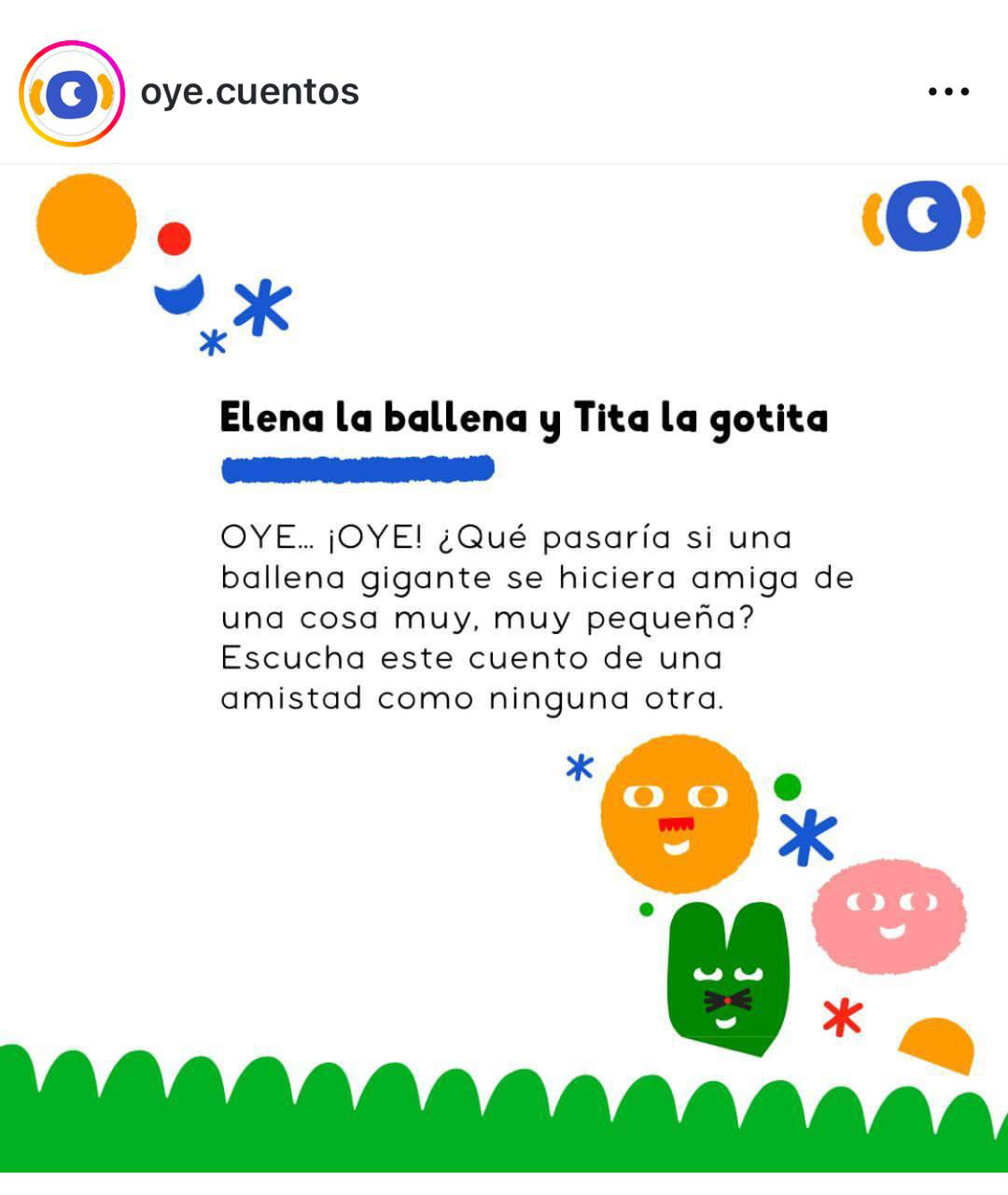Image resolution: width=1008 pixels, height=1195 pixels.
Task: Open oye.cuentos profile picture story
Action: pos(72,93)
